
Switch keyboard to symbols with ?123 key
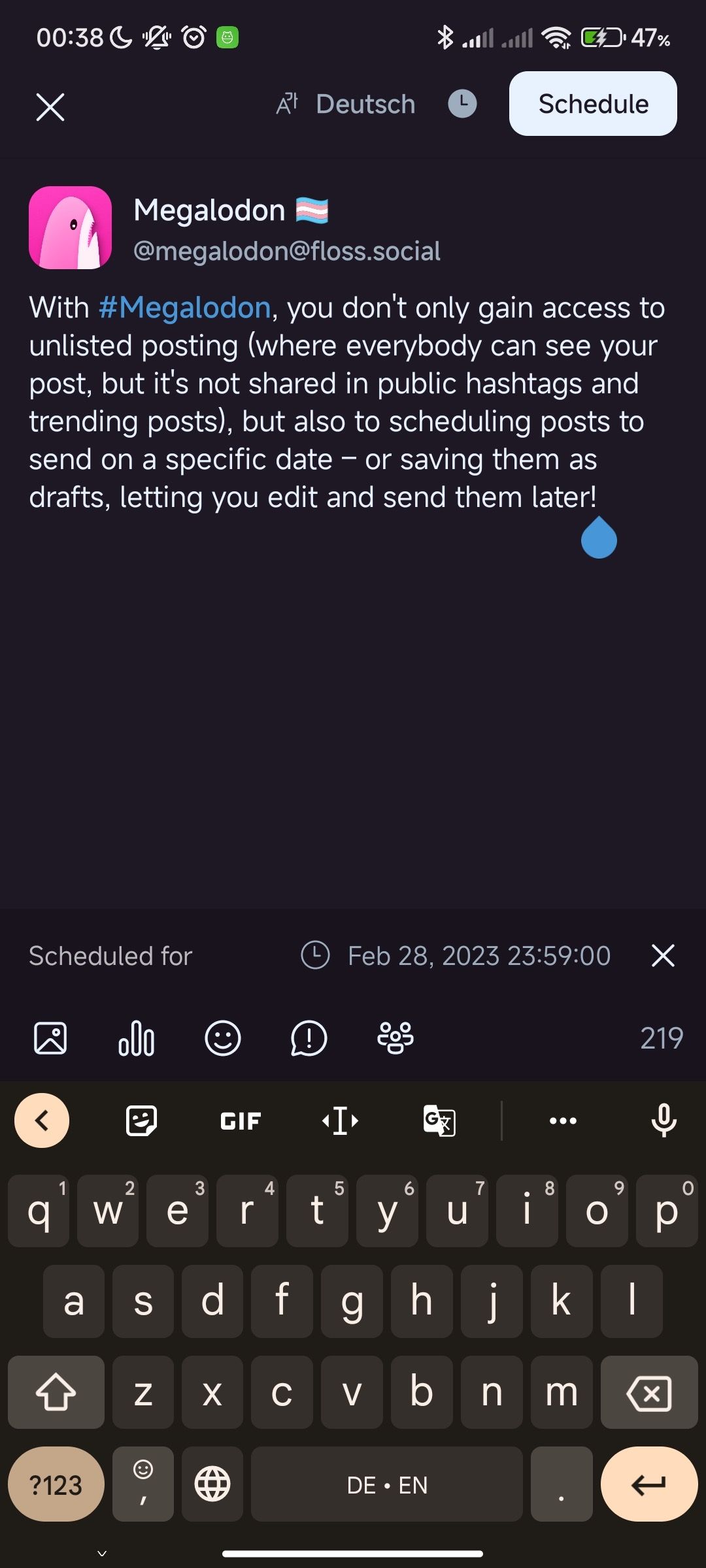pos(56,1484)
